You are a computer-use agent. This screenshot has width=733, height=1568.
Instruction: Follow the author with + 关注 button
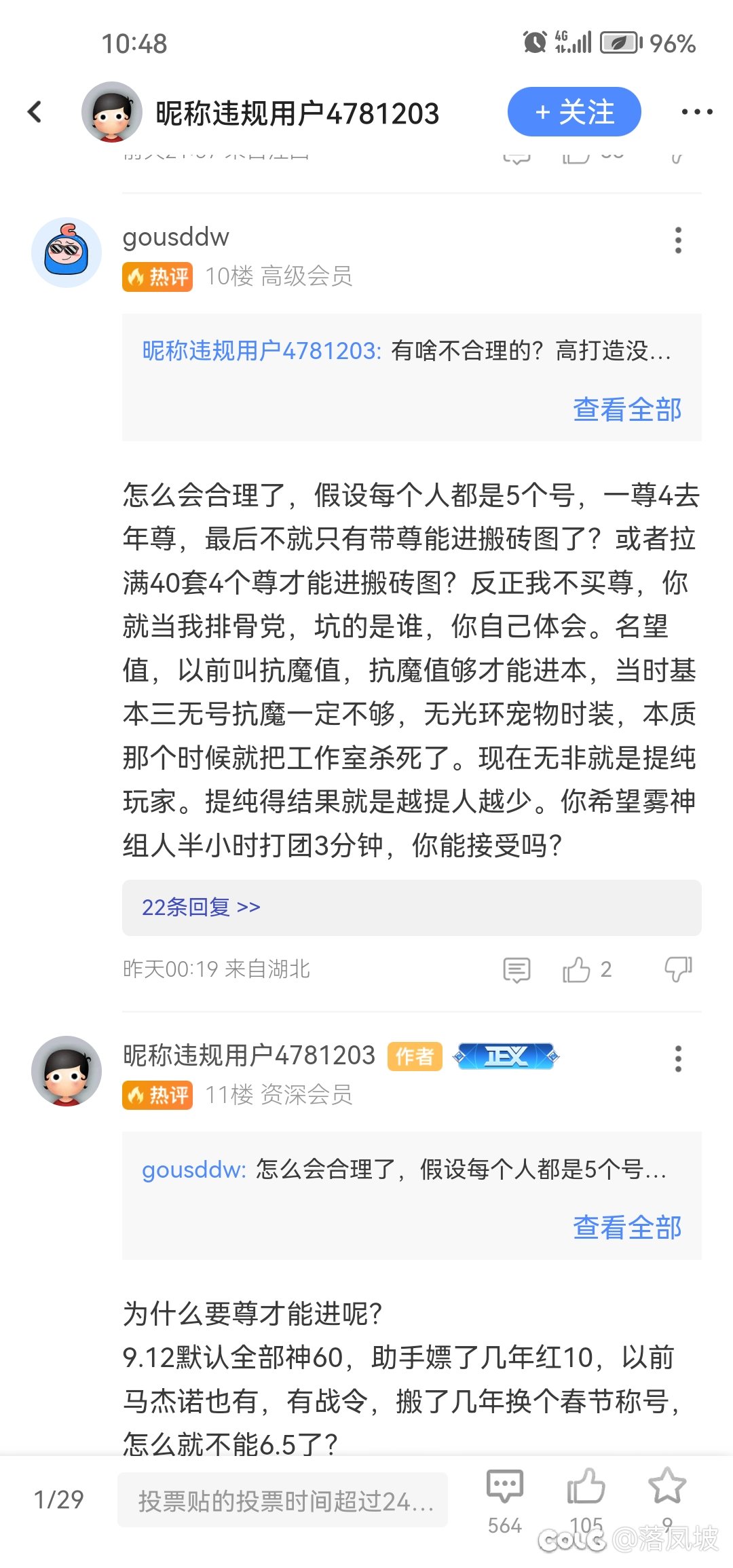coord(574,112)
